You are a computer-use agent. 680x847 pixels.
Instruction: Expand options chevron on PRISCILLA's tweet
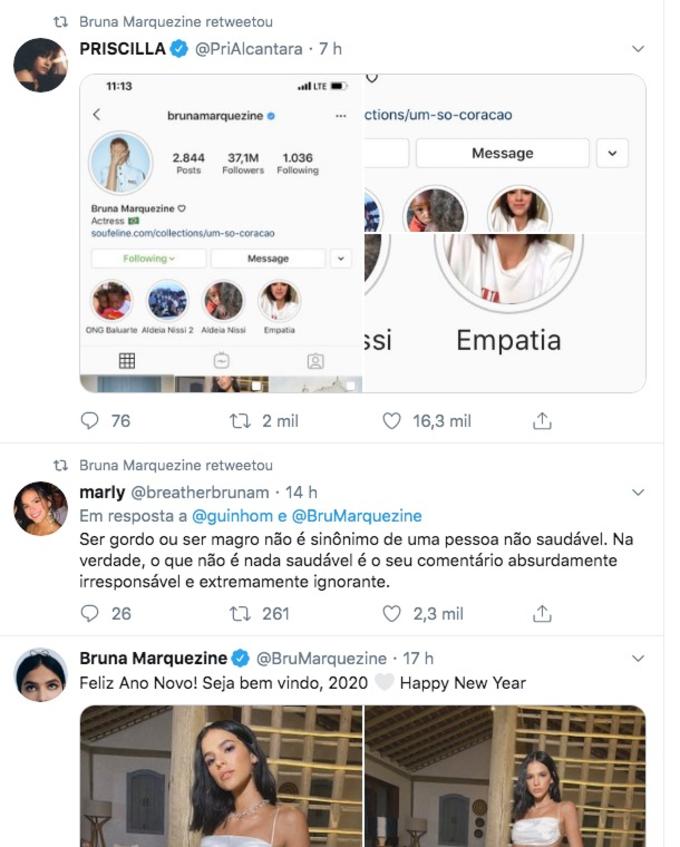(638, 48)
